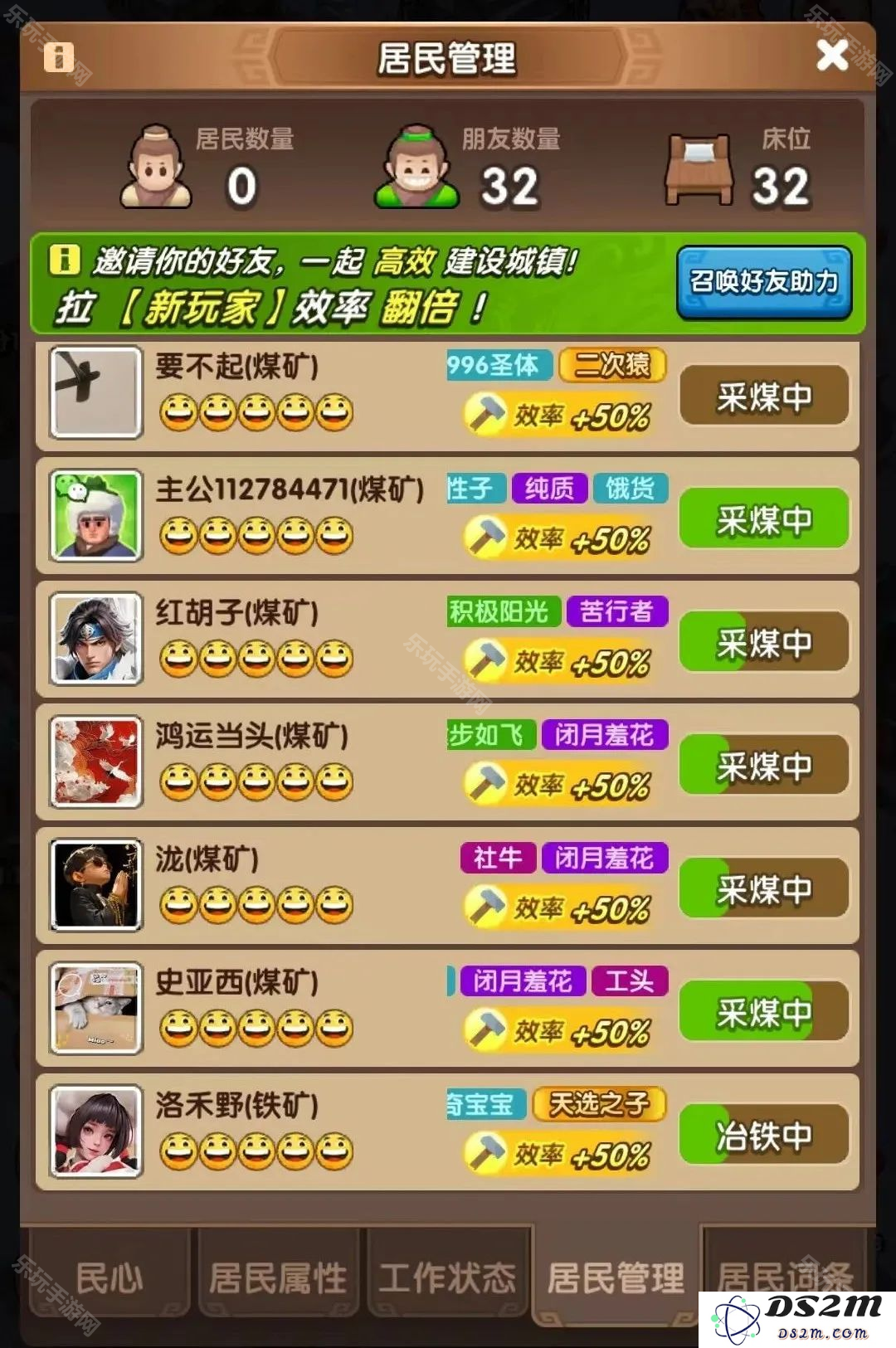
Task: Switch to the 居民属性 tab
Action: tap(278, 1277)
